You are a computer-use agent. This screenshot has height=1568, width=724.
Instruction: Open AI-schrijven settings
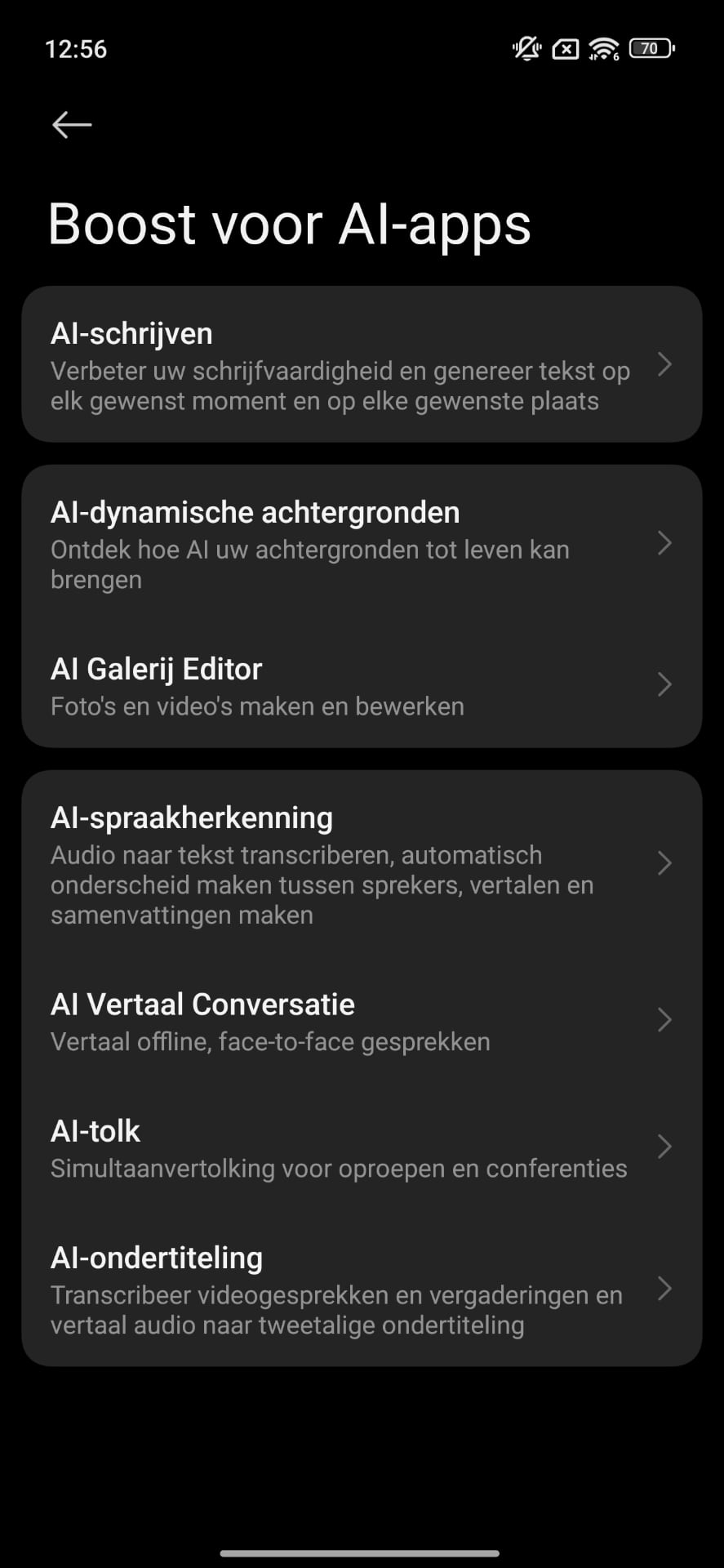362,365
